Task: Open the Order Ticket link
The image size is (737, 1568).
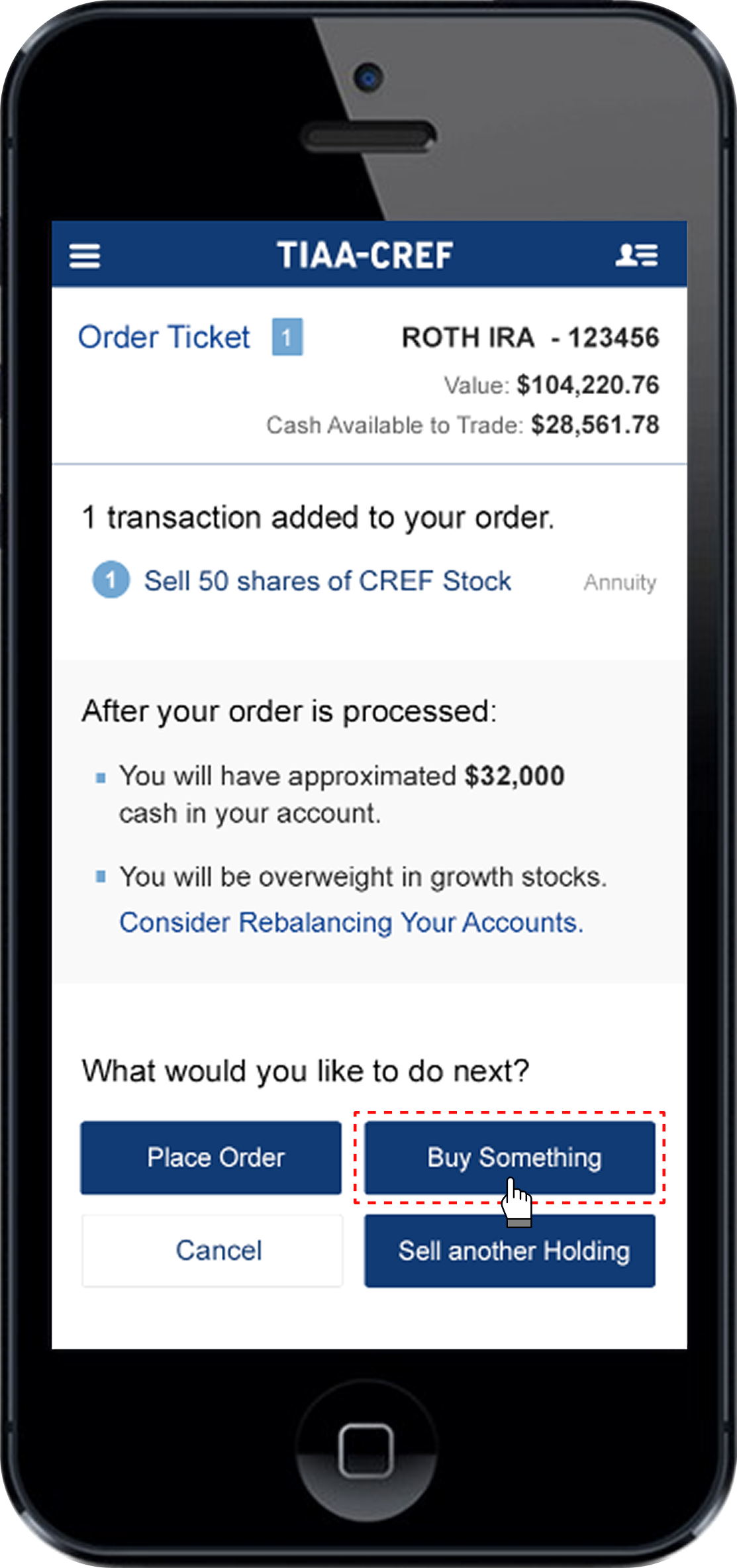Action: tap(164, 337)
